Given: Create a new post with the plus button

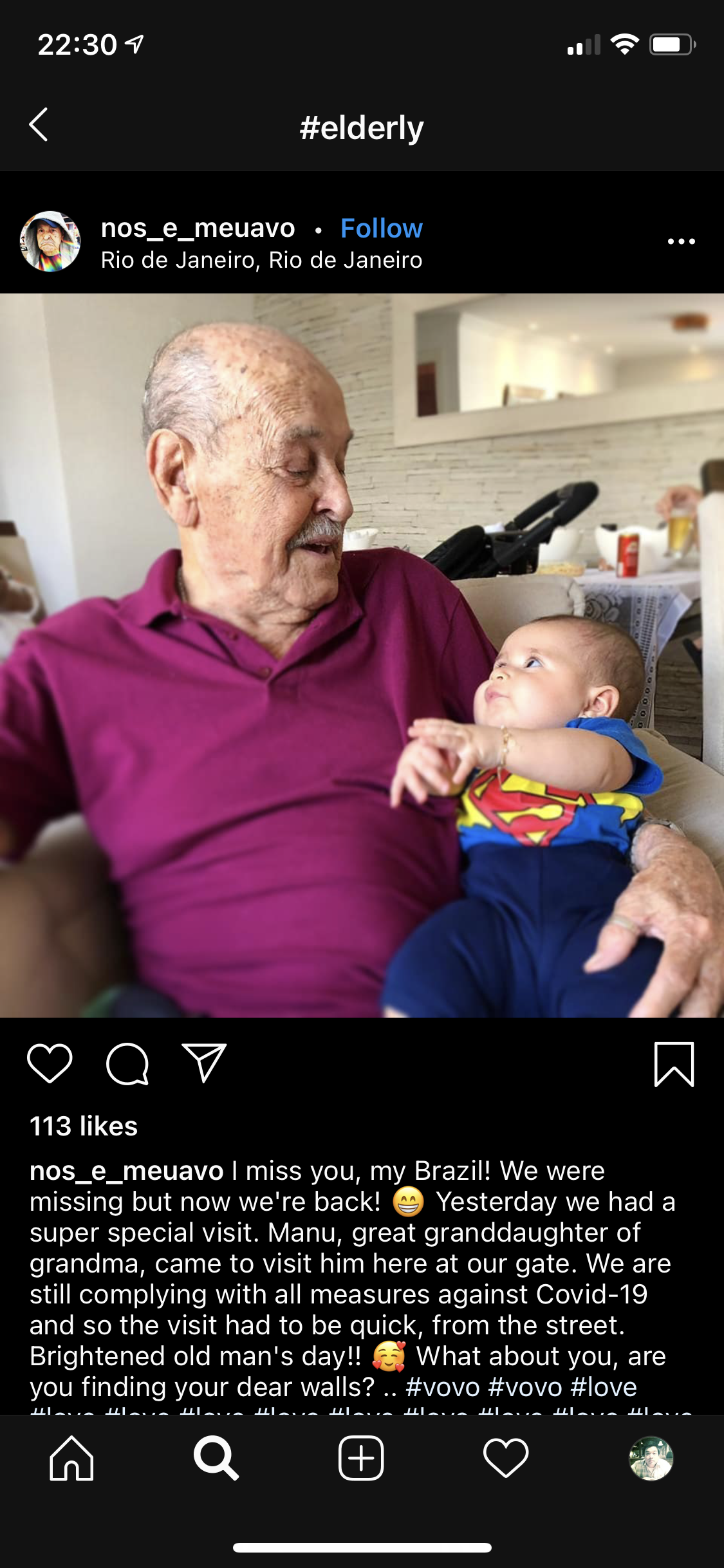Looking at the screenshot, I should click(x=361, y=1458).
